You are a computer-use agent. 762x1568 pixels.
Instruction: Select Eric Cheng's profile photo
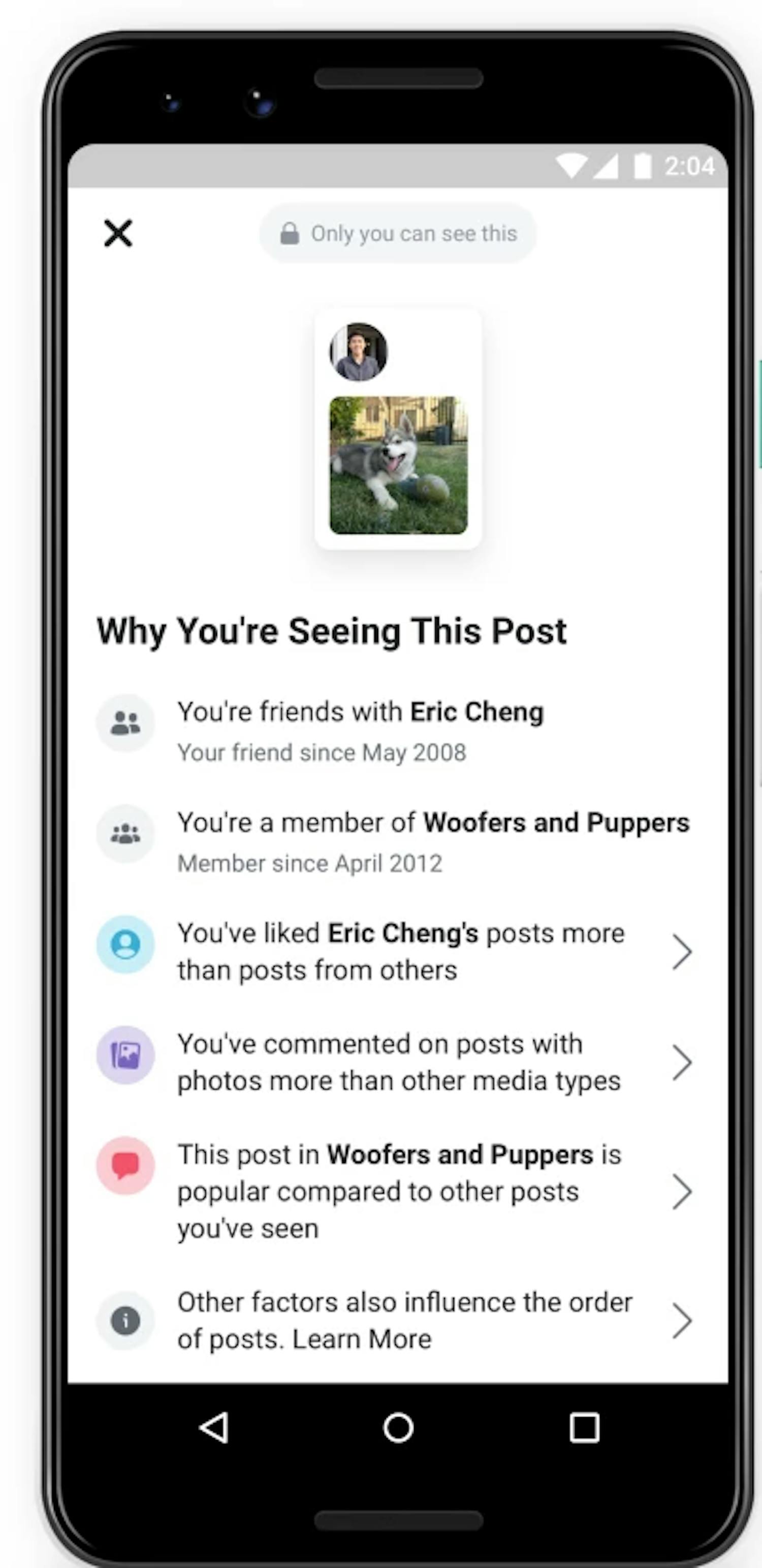click(x=359, y=351)
